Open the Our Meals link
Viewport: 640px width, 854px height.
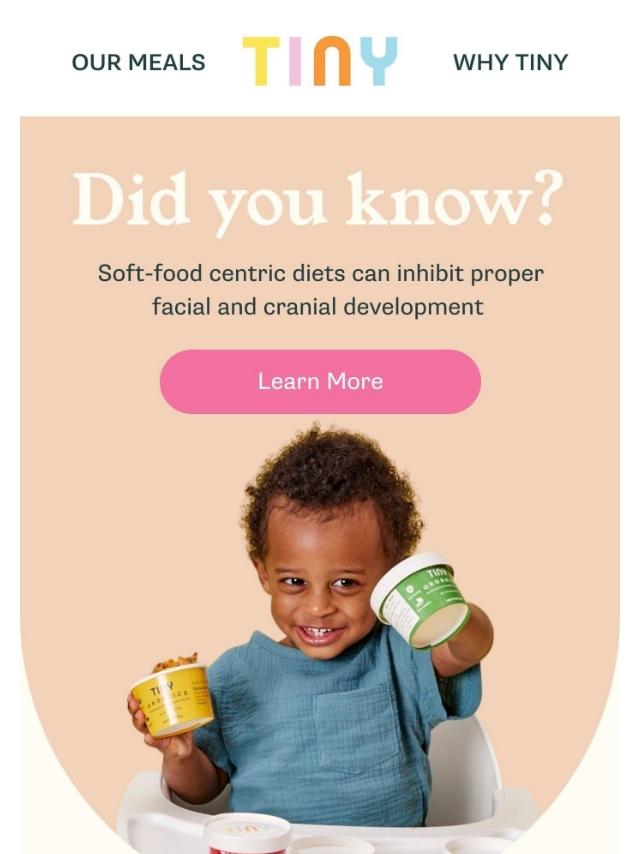[138, 62]
